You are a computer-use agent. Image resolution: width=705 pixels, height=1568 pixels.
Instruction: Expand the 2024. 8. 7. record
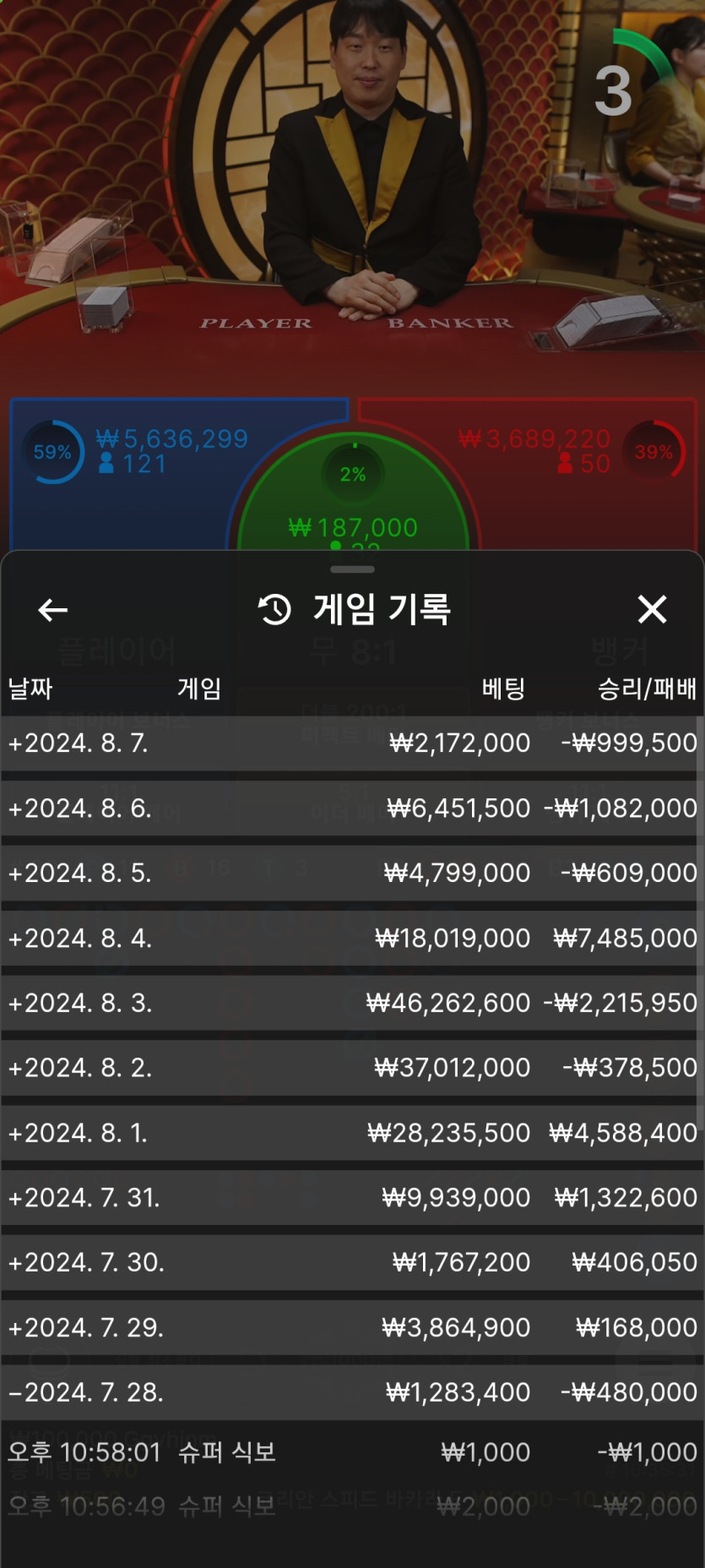[352, 743]
